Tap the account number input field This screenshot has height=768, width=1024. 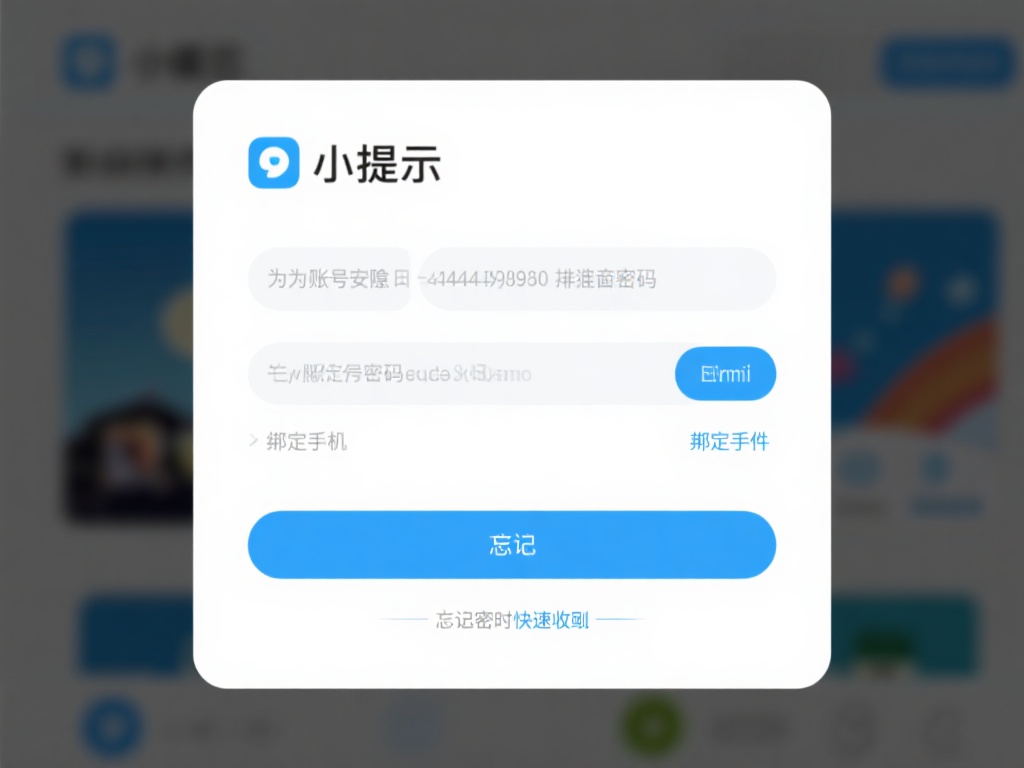point(597,279)
